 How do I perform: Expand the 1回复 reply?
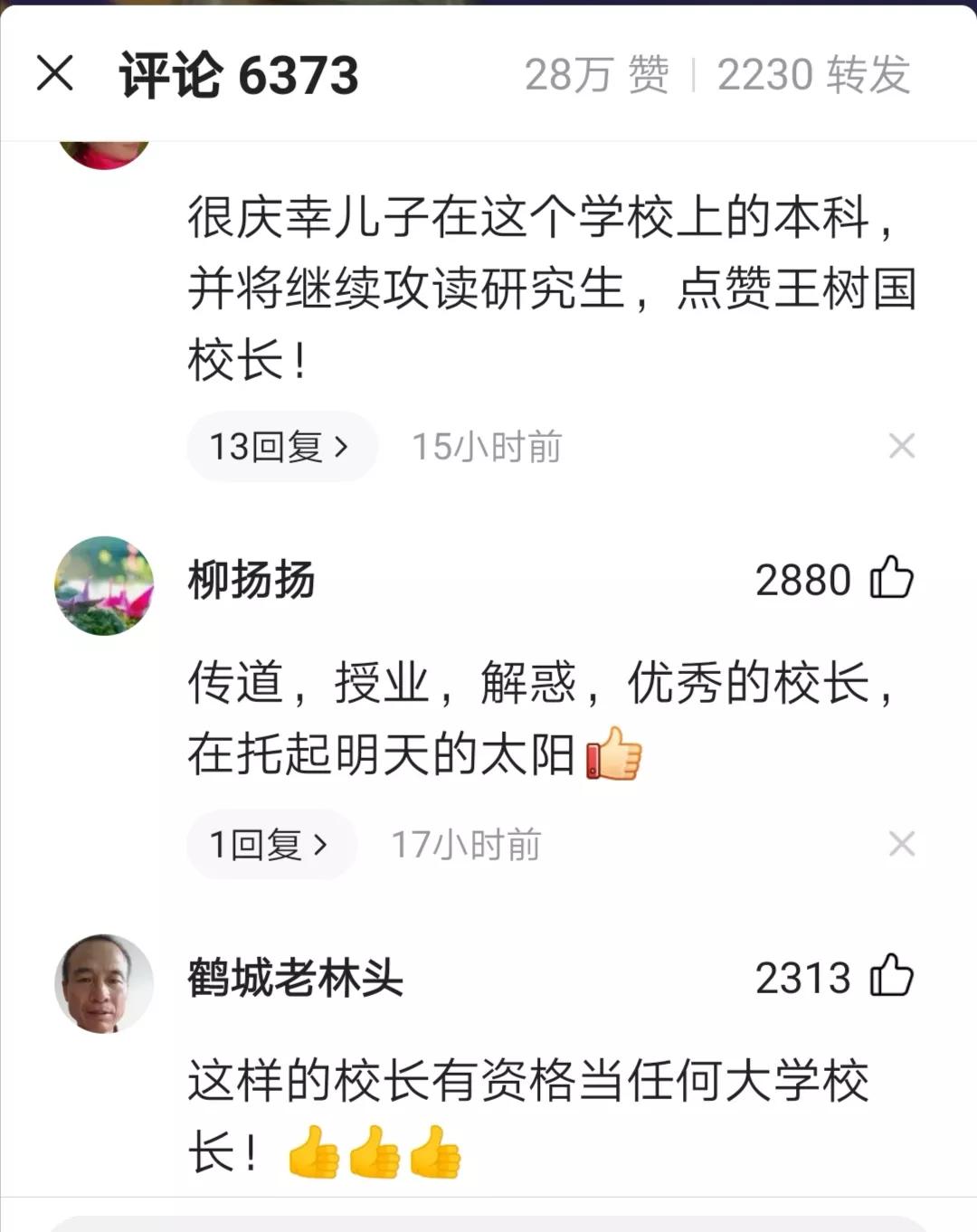coord(270,844)
